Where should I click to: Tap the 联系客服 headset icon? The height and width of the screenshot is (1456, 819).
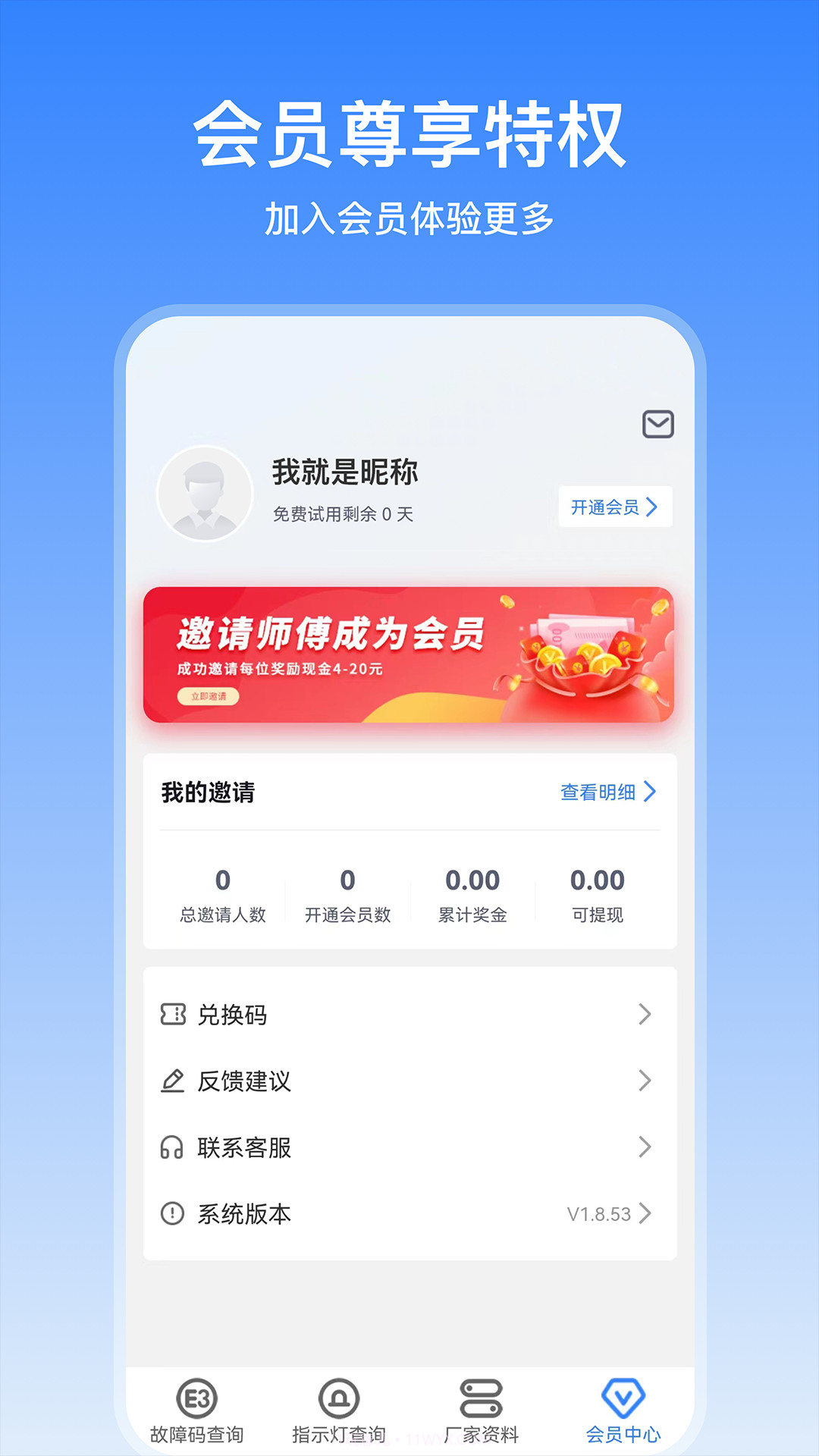(x=171, y=1147)
